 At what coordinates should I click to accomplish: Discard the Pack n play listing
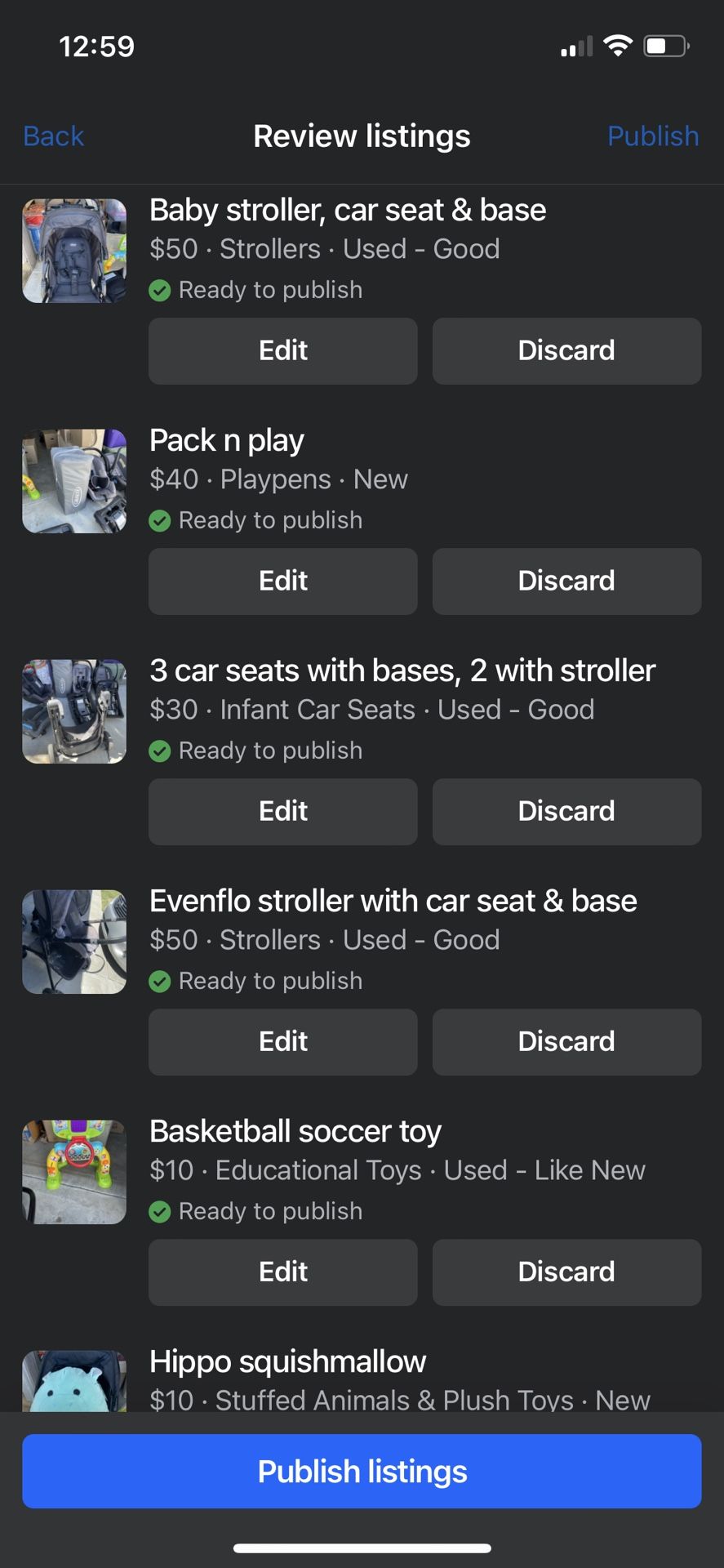566,581
